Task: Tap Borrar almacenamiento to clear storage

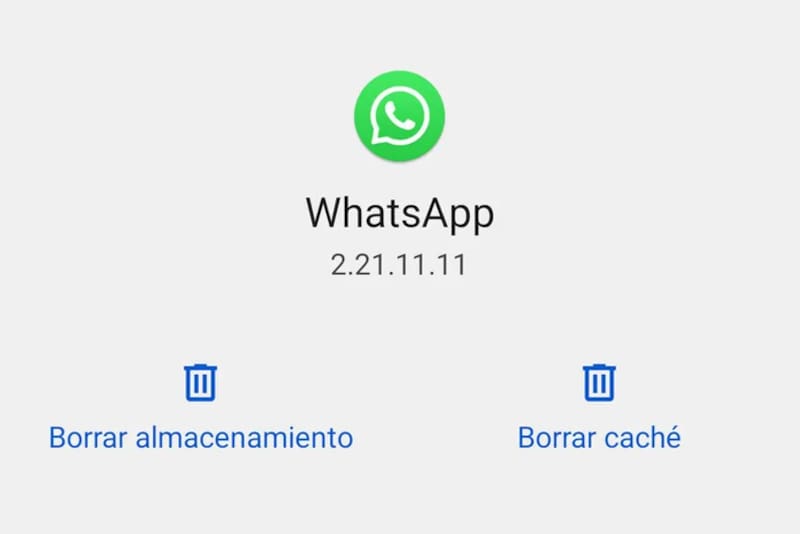Action: click(x=201, y=410)
